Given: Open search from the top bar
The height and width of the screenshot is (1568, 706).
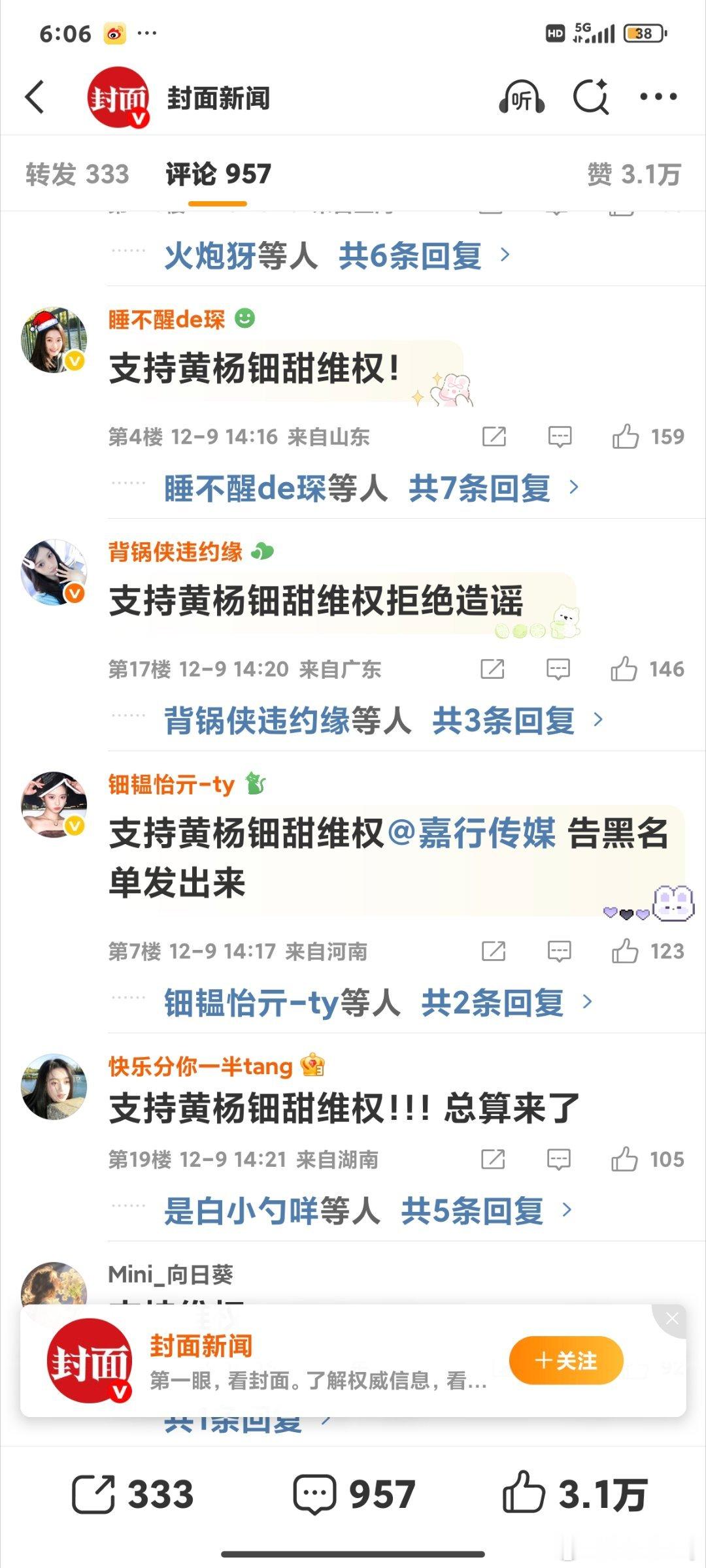Looking at the screenshot, I should 590,98.
